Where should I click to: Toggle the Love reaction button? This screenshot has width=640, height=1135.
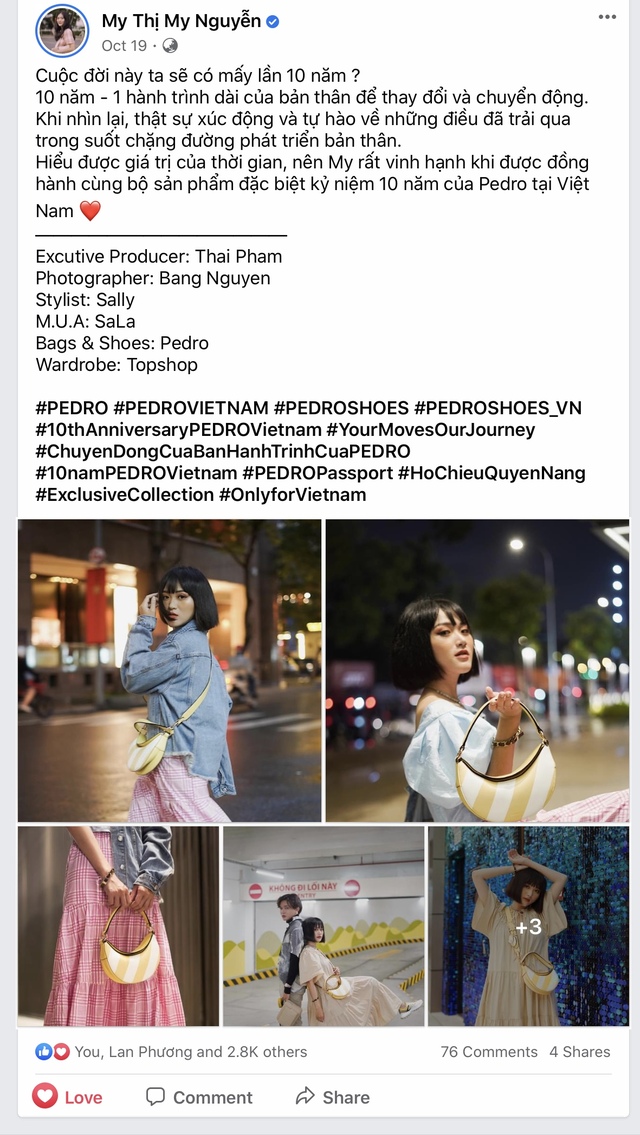point(68,1097)
